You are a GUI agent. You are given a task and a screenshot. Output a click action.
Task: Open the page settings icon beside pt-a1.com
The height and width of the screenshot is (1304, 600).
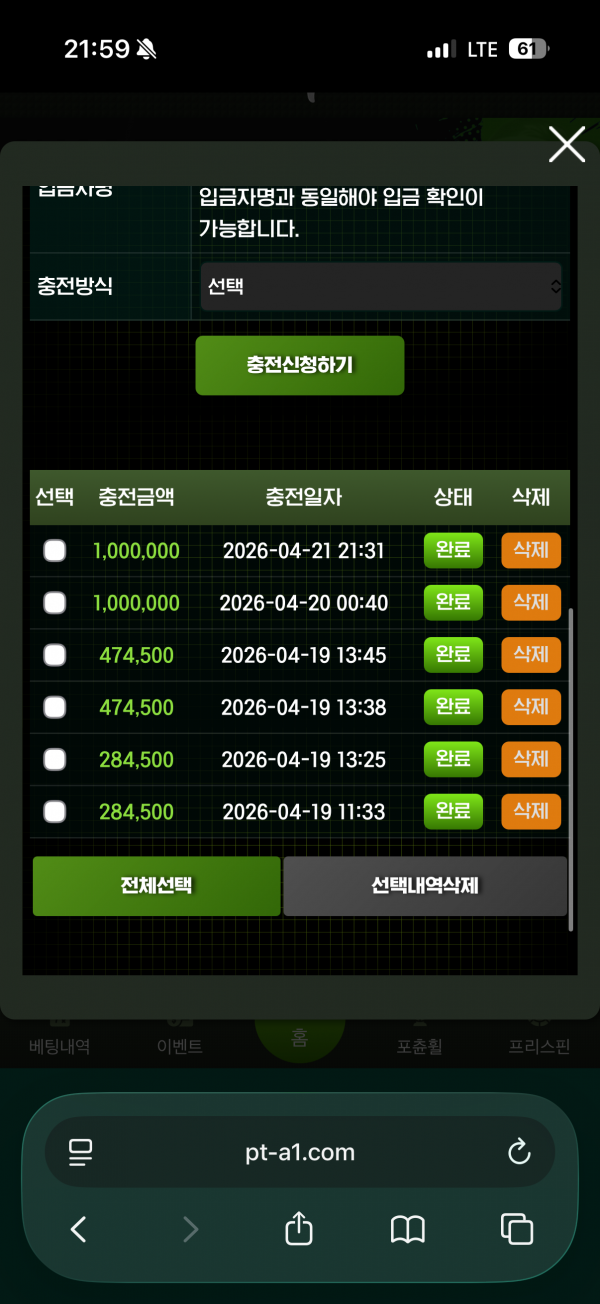[x=81, y=1152]
